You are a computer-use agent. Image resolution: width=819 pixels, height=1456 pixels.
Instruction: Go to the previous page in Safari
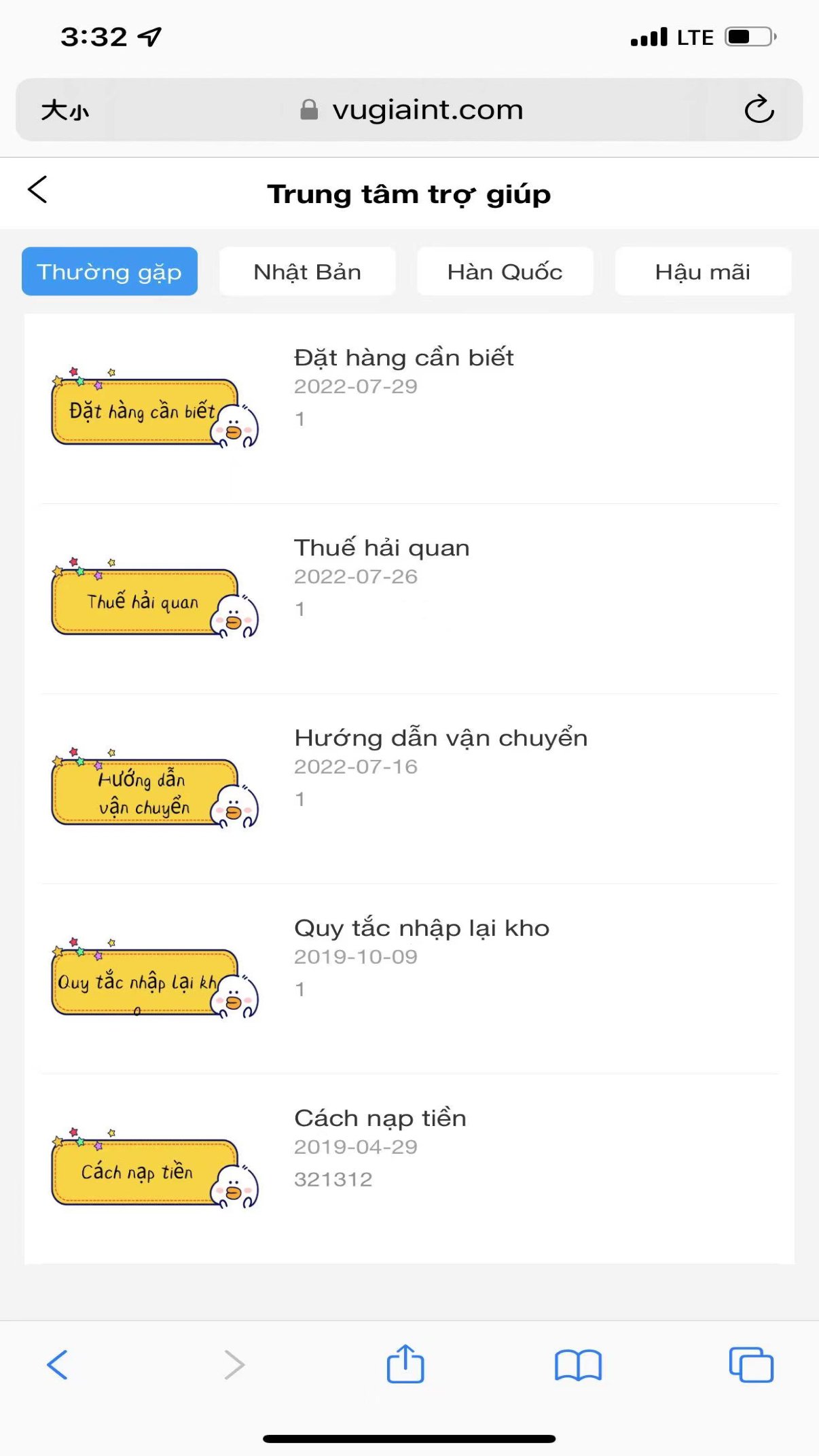pyautogui.click(x=58, y=1364)
